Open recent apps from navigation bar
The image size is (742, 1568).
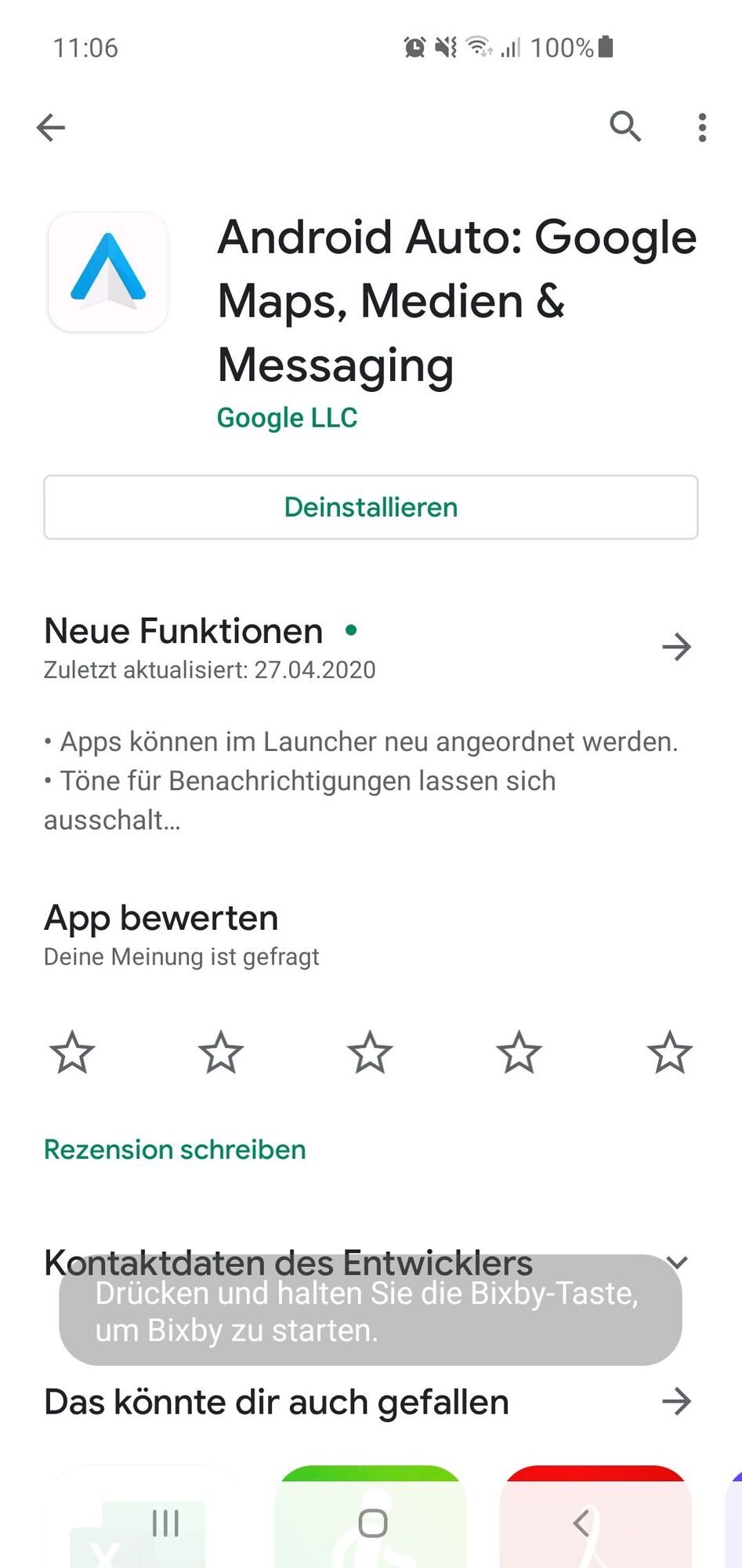click(165, 1523)
